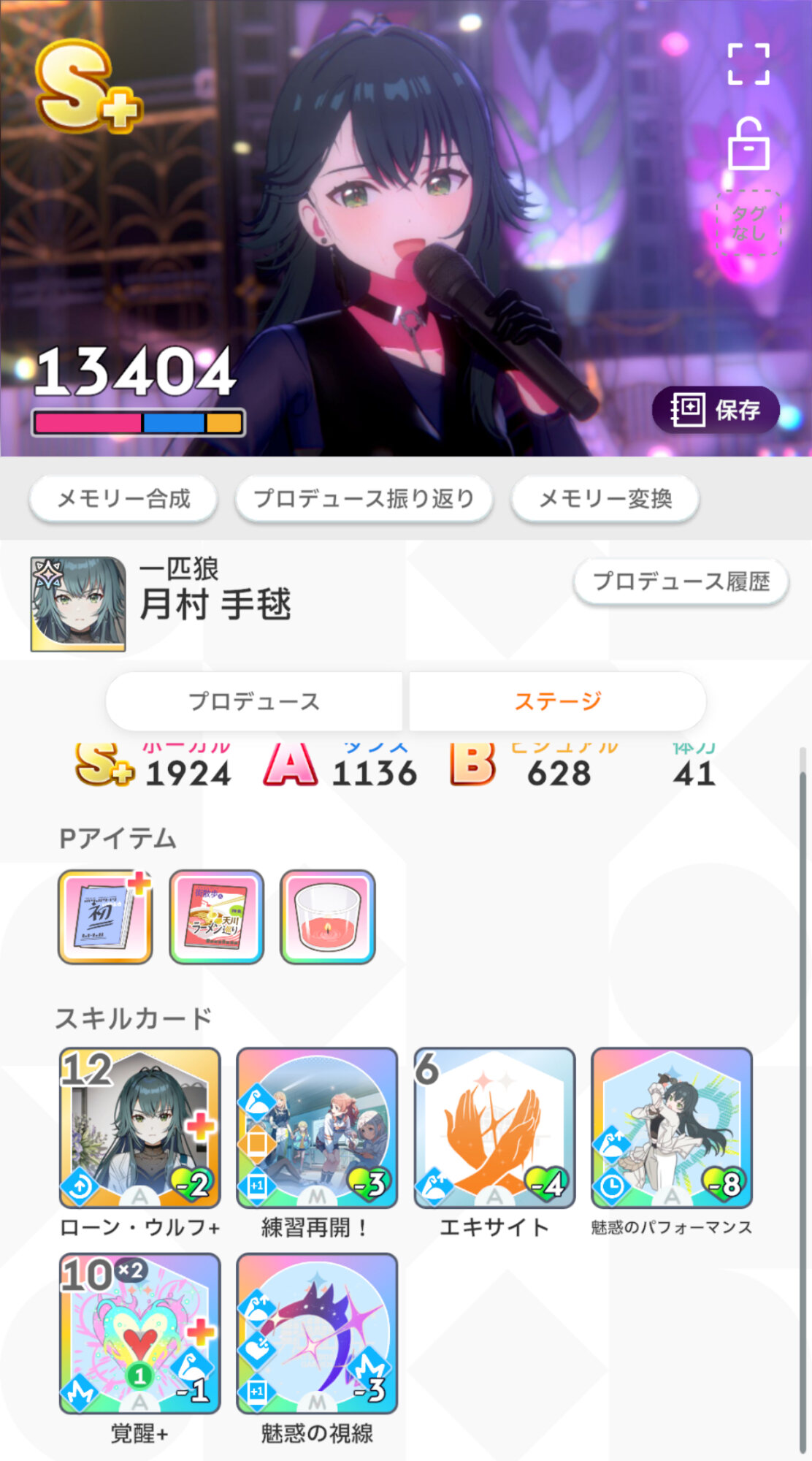812x1461 pixels.
Task: Open メモリー合成
Action: point(123,499)
